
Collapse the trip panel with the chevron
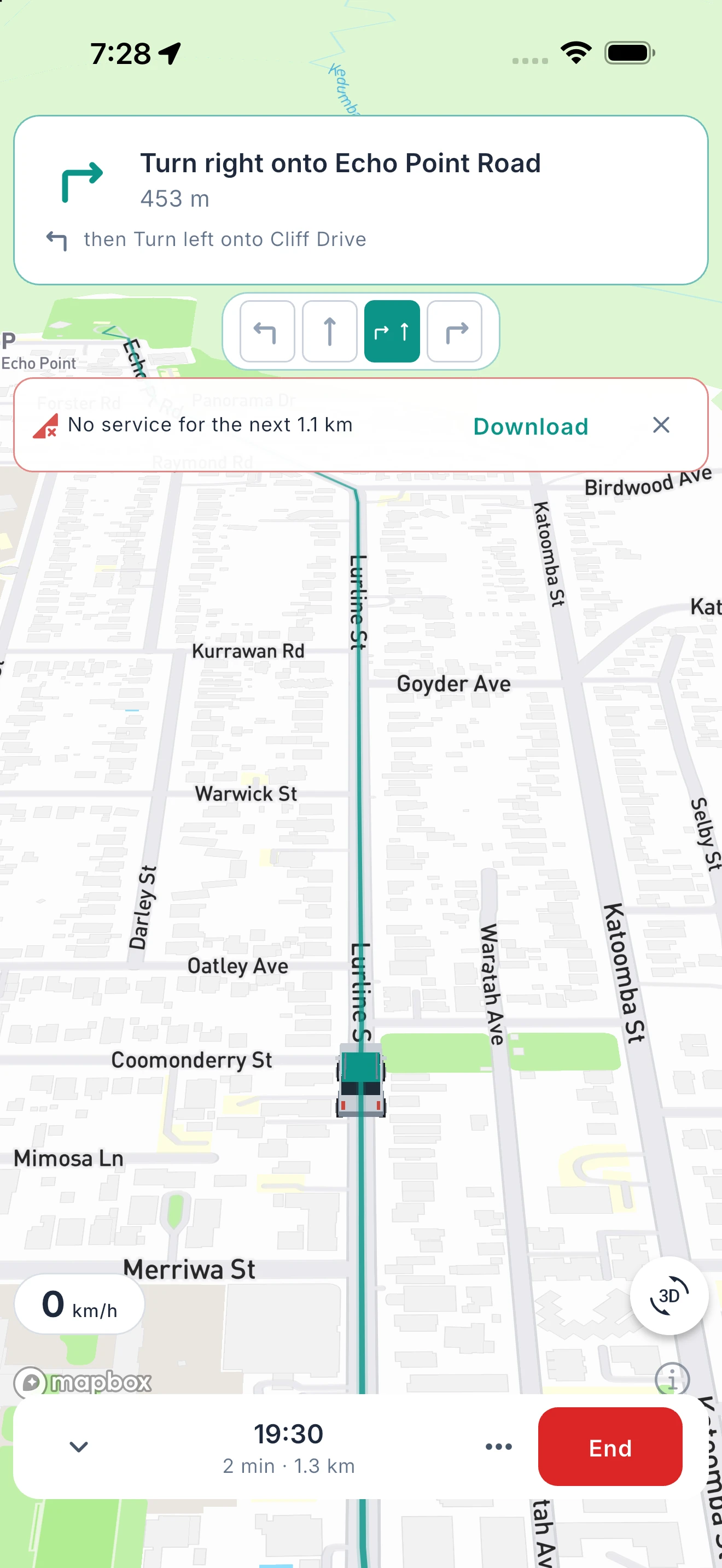click(79, 1447)
